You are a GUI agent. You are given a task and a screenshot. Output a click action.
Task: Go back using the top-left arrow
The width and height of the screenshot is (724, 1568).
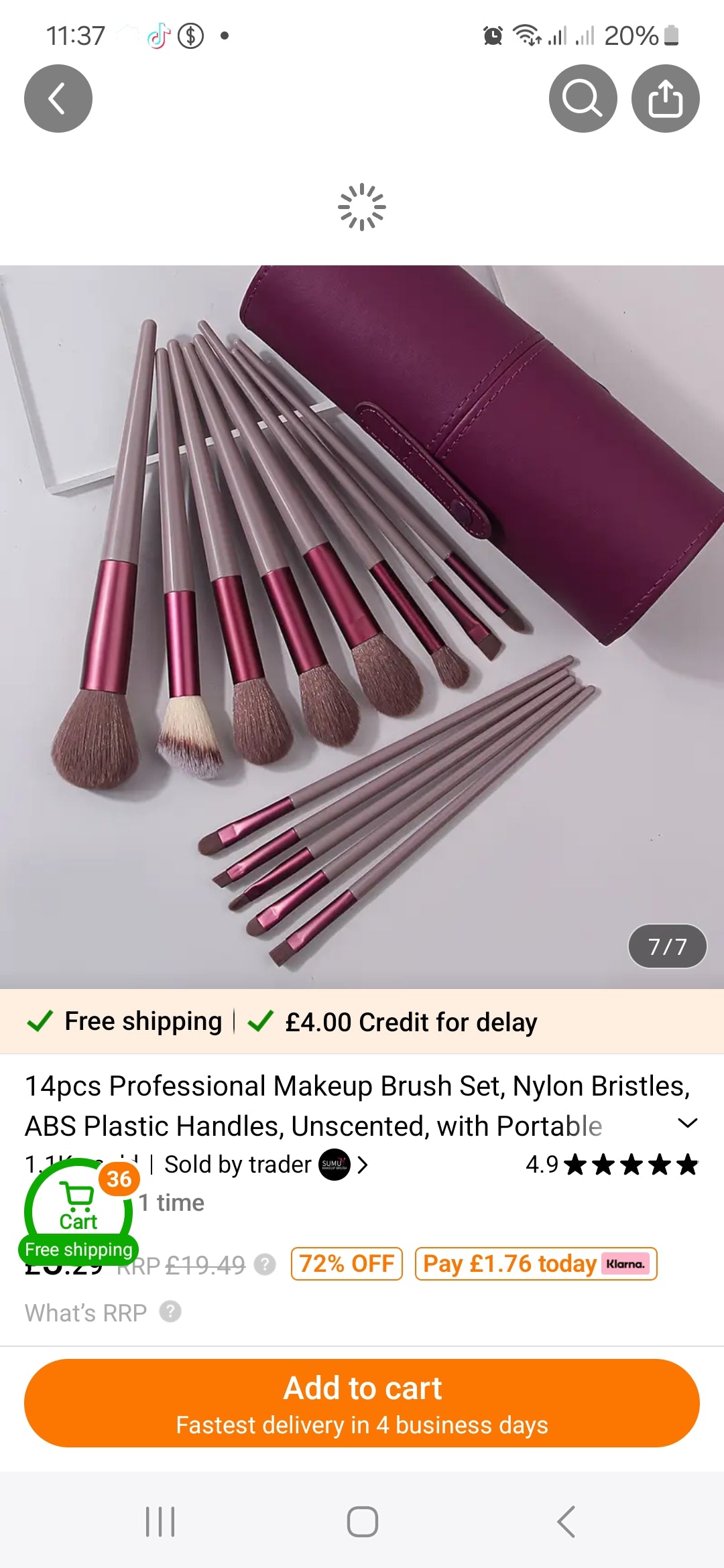click(58, 99)
